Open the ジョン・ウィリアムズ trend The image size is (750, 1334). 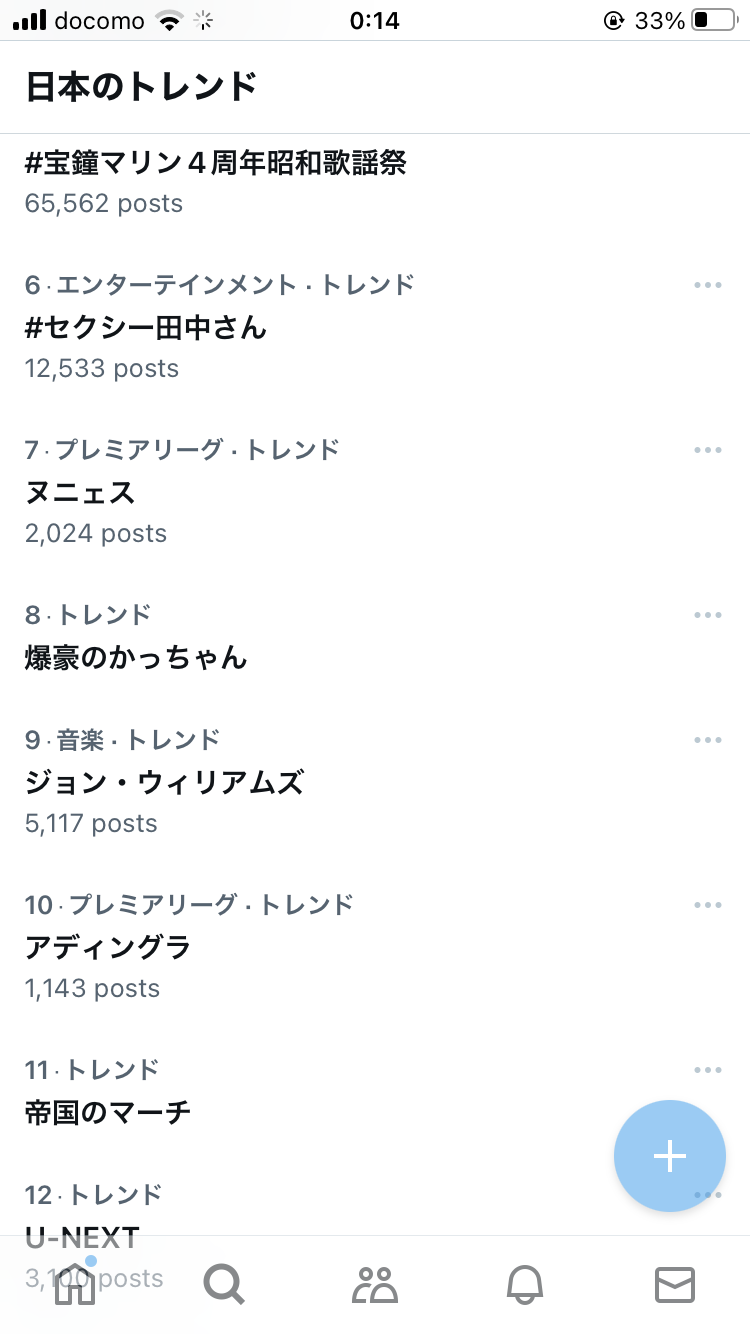[x=375, y=780]
